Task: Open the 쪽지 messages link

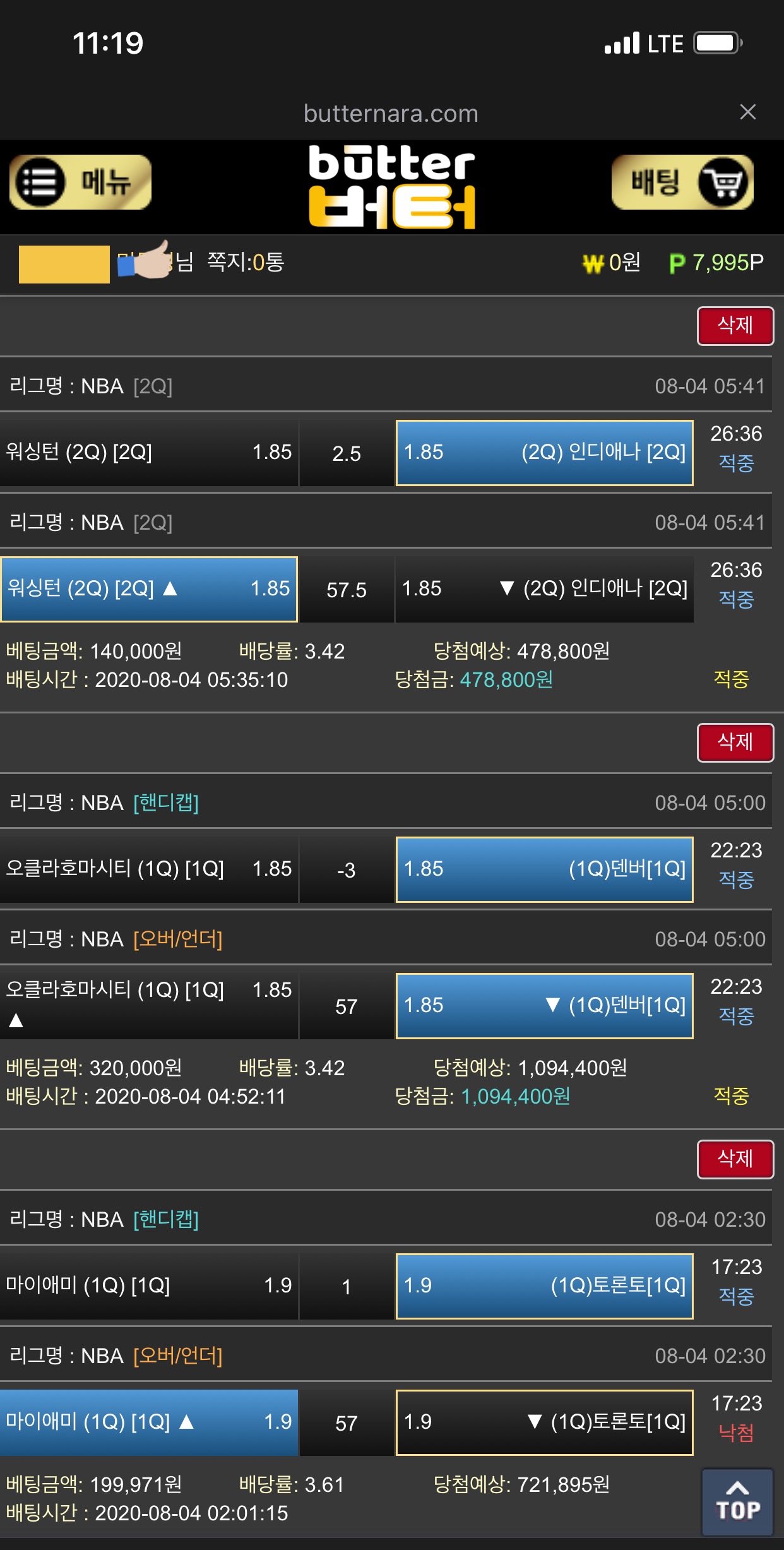Action: (x=246, y=262)
